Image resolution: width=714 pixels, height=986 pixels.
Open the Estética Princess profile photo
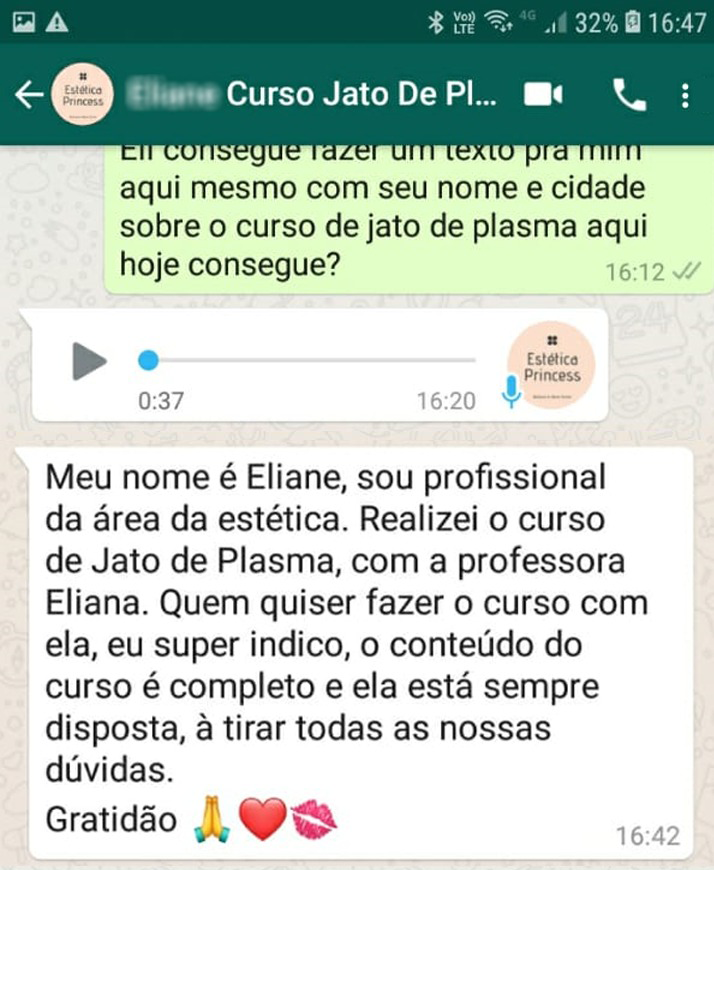coord(84,95)
